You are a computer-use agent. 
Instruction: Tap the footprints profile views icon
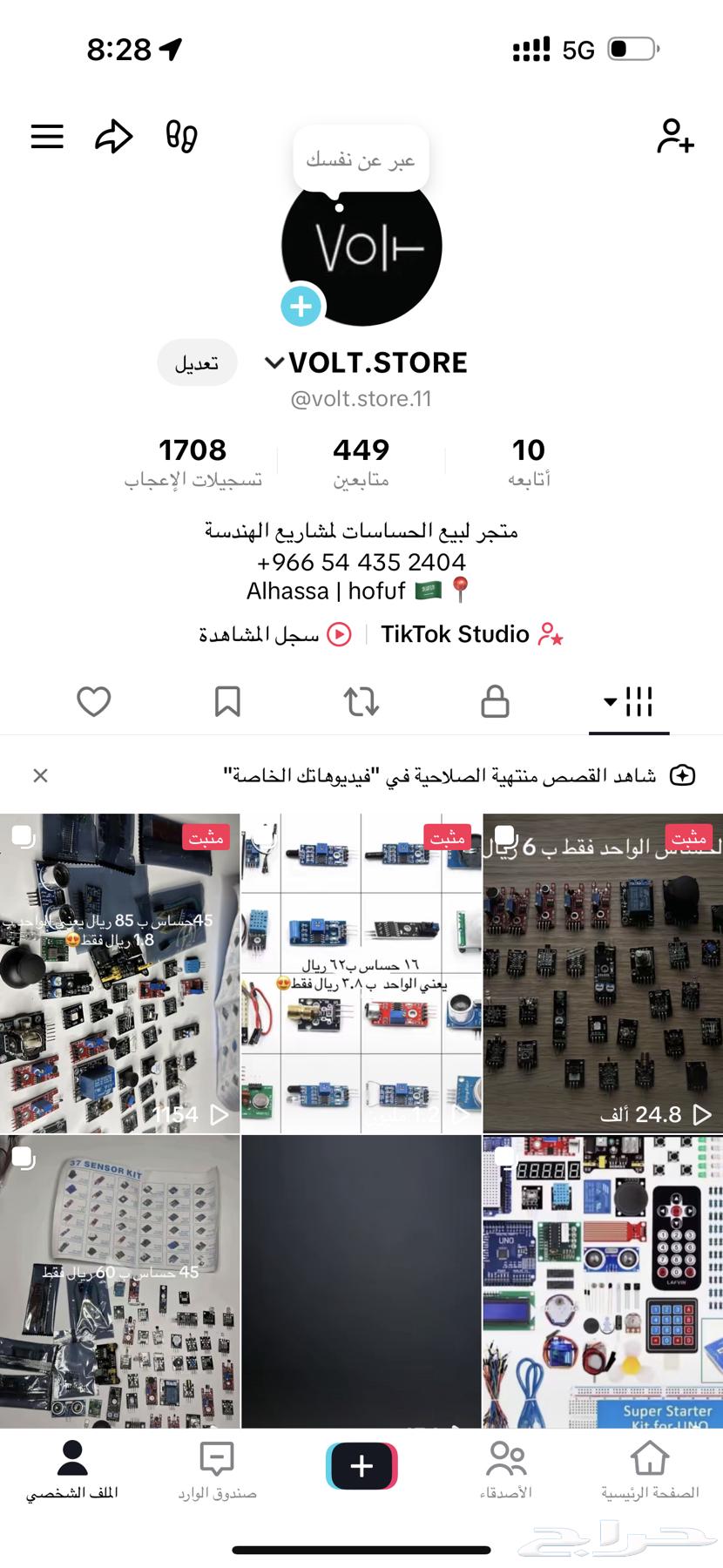click(x=180, y=137)
